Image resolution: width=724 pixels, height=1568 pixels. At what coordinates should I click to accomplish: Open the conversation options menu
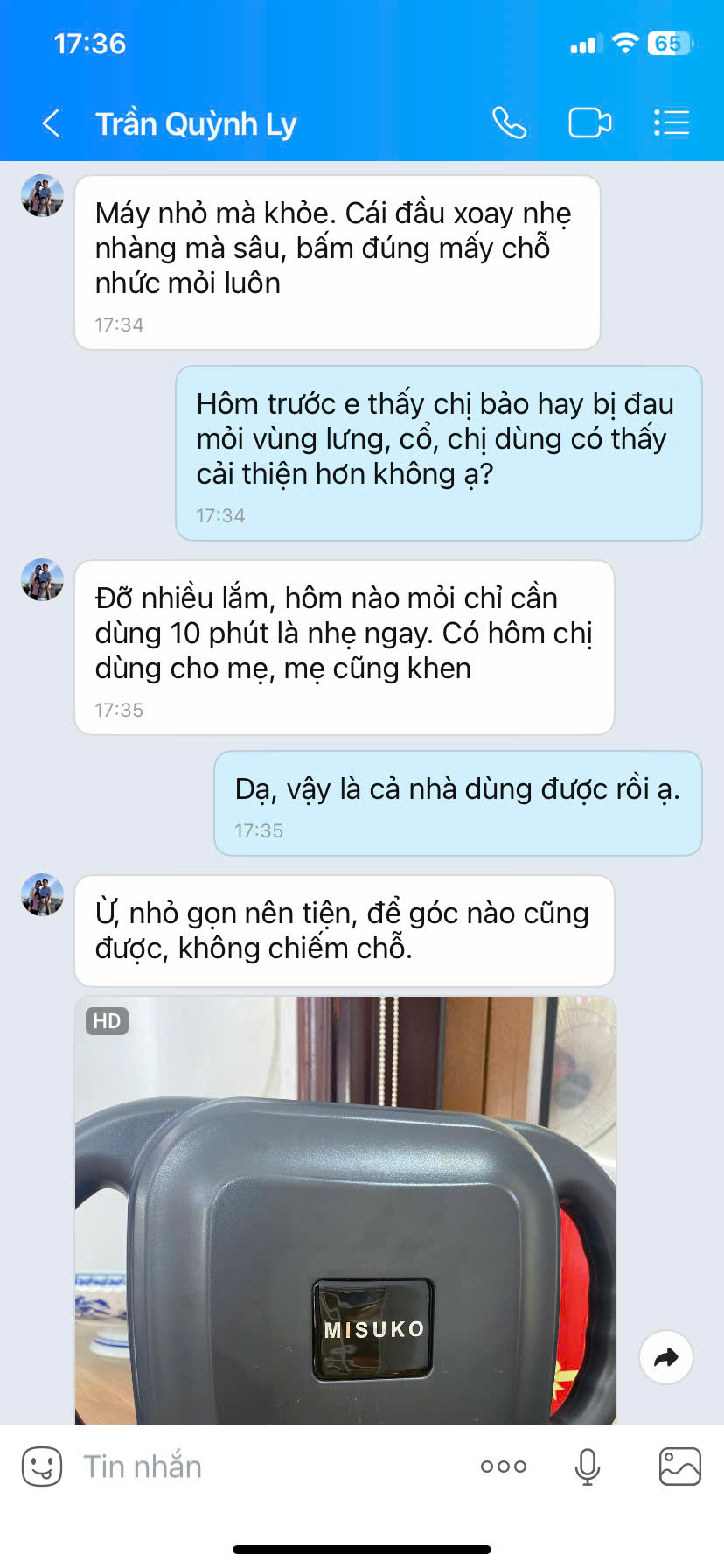pyautogui.click(x=672, y=123)
